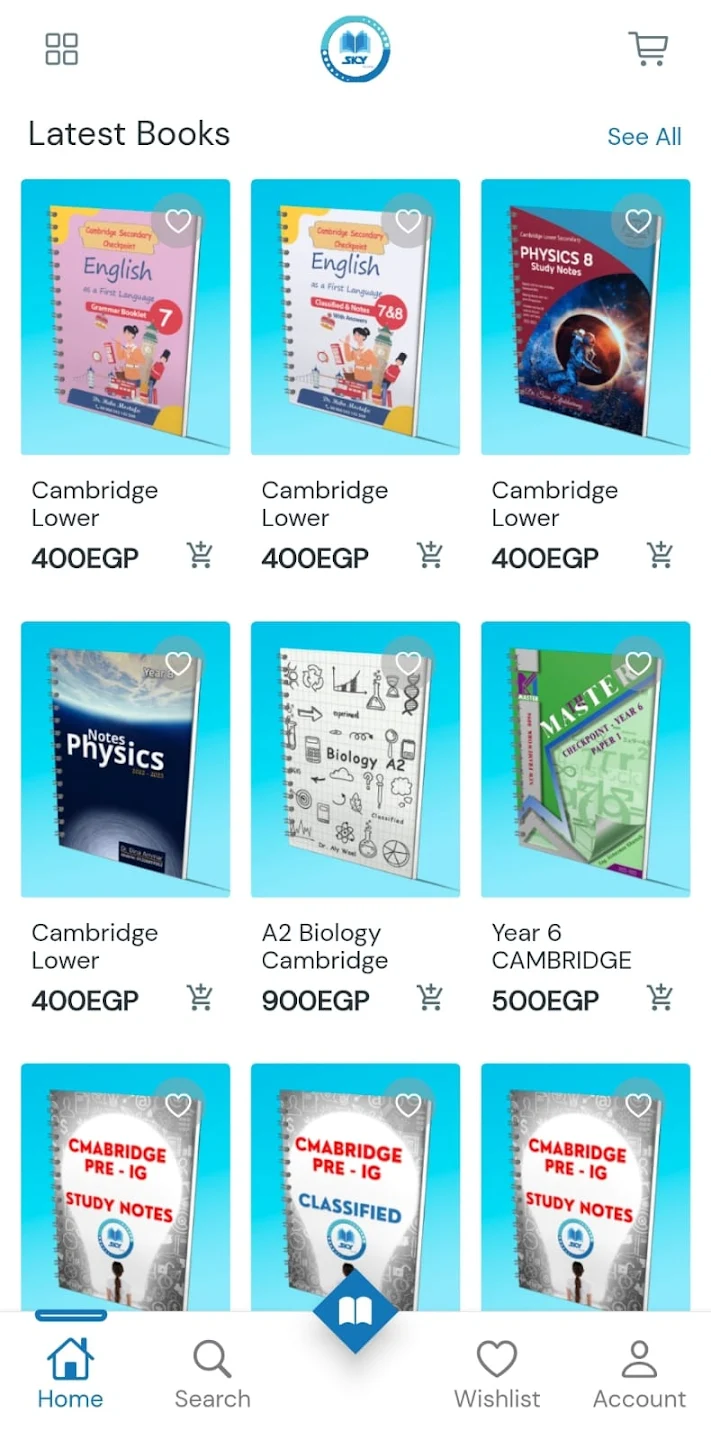This screenshot has width=711, height=1440.
Task: Add Year 6 CAMBRIDGE book to cart
Action: coord(660,997)
